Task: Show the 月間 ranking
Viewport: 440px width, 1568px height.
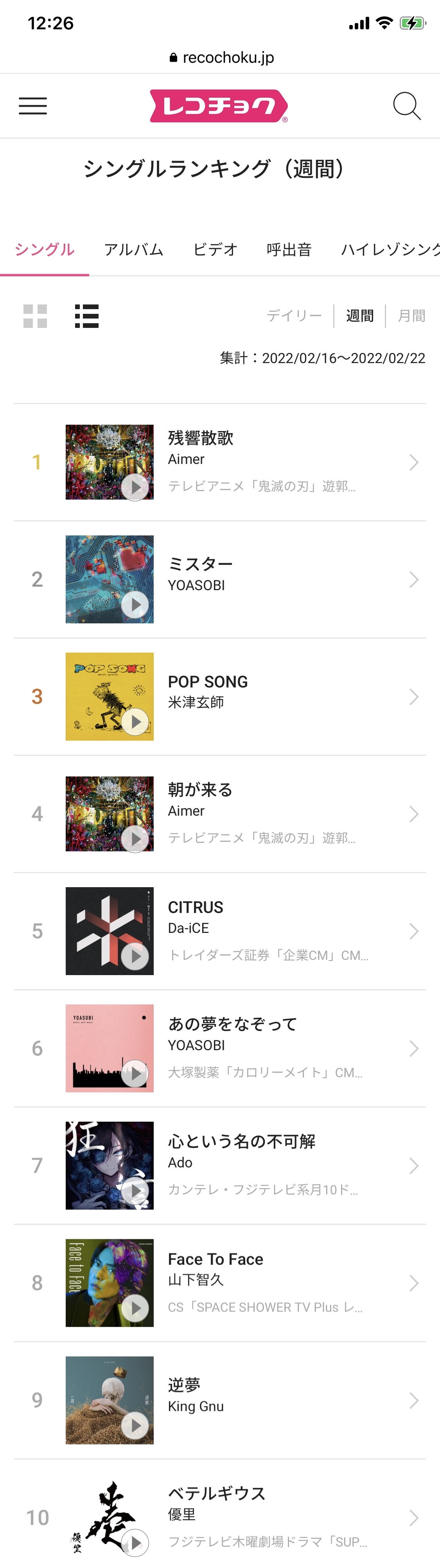Action: 411,316
